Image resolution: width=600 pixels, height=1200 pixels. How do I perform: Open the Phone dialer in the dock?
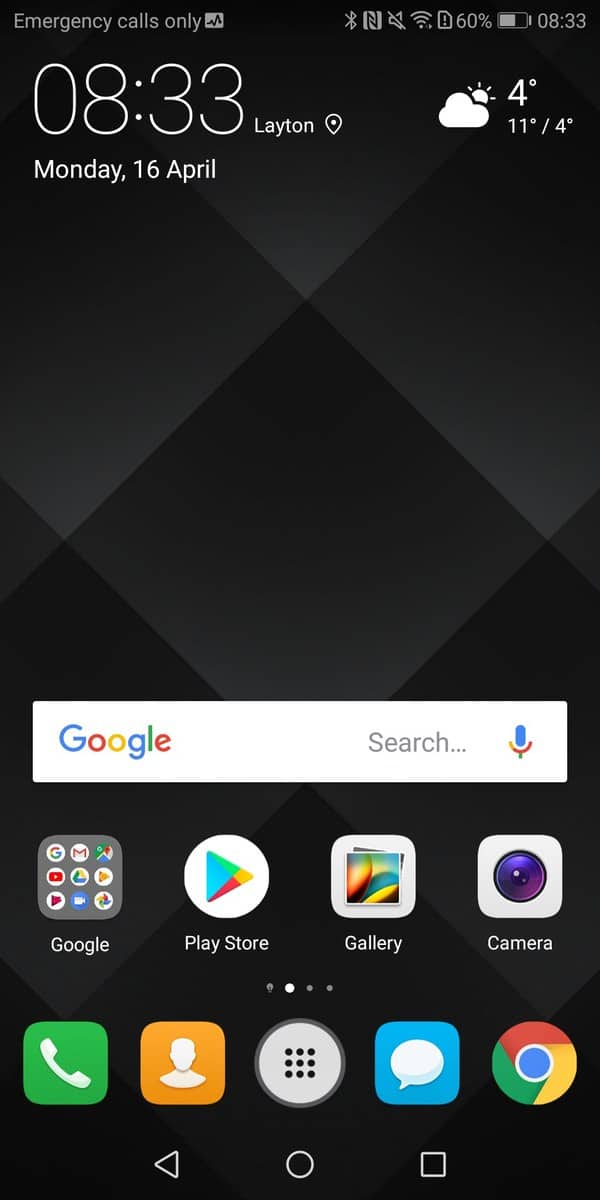tap(65, 1063)
